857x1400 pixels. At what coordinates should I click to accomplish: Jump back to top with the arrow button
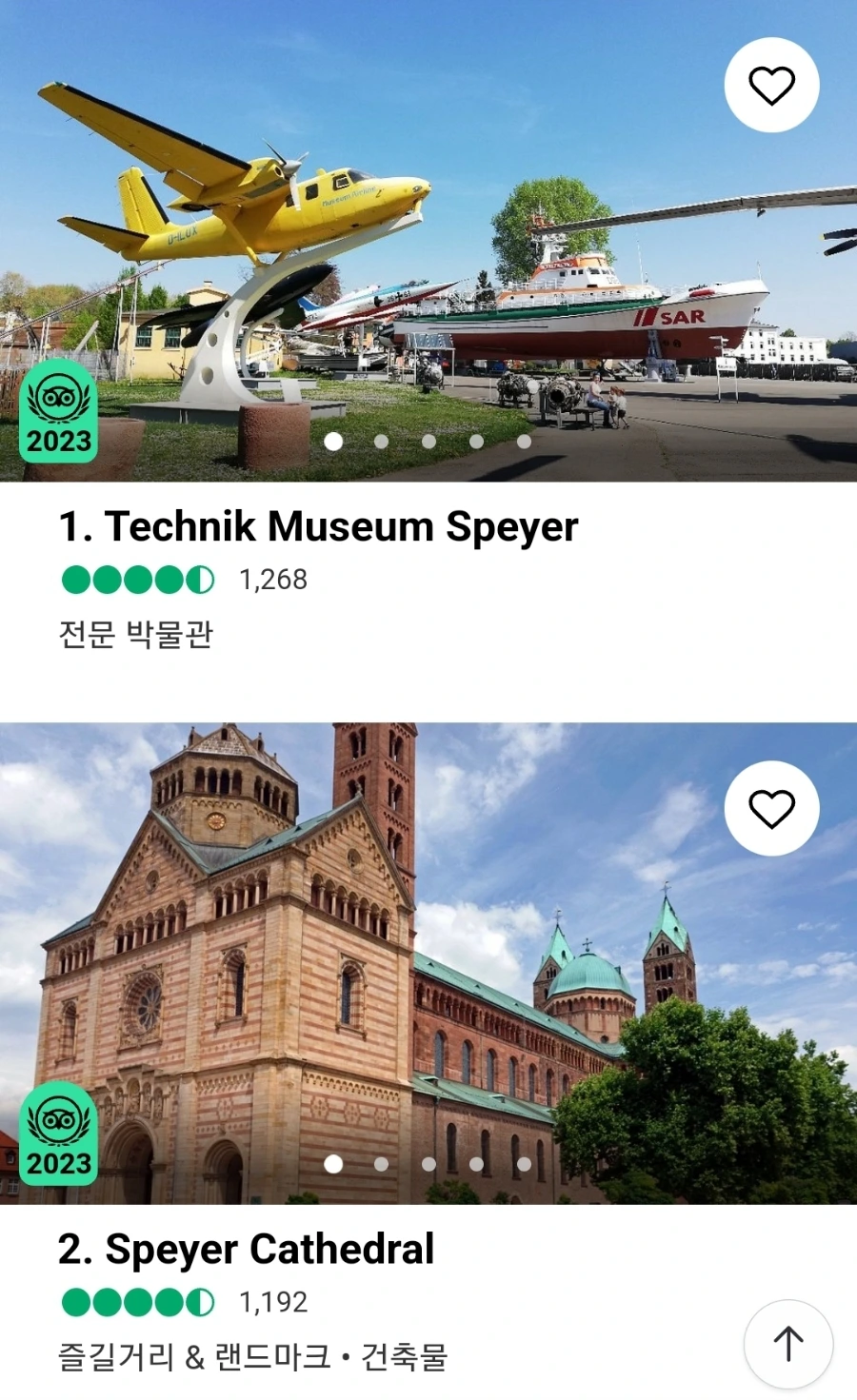click(787, 1344)
